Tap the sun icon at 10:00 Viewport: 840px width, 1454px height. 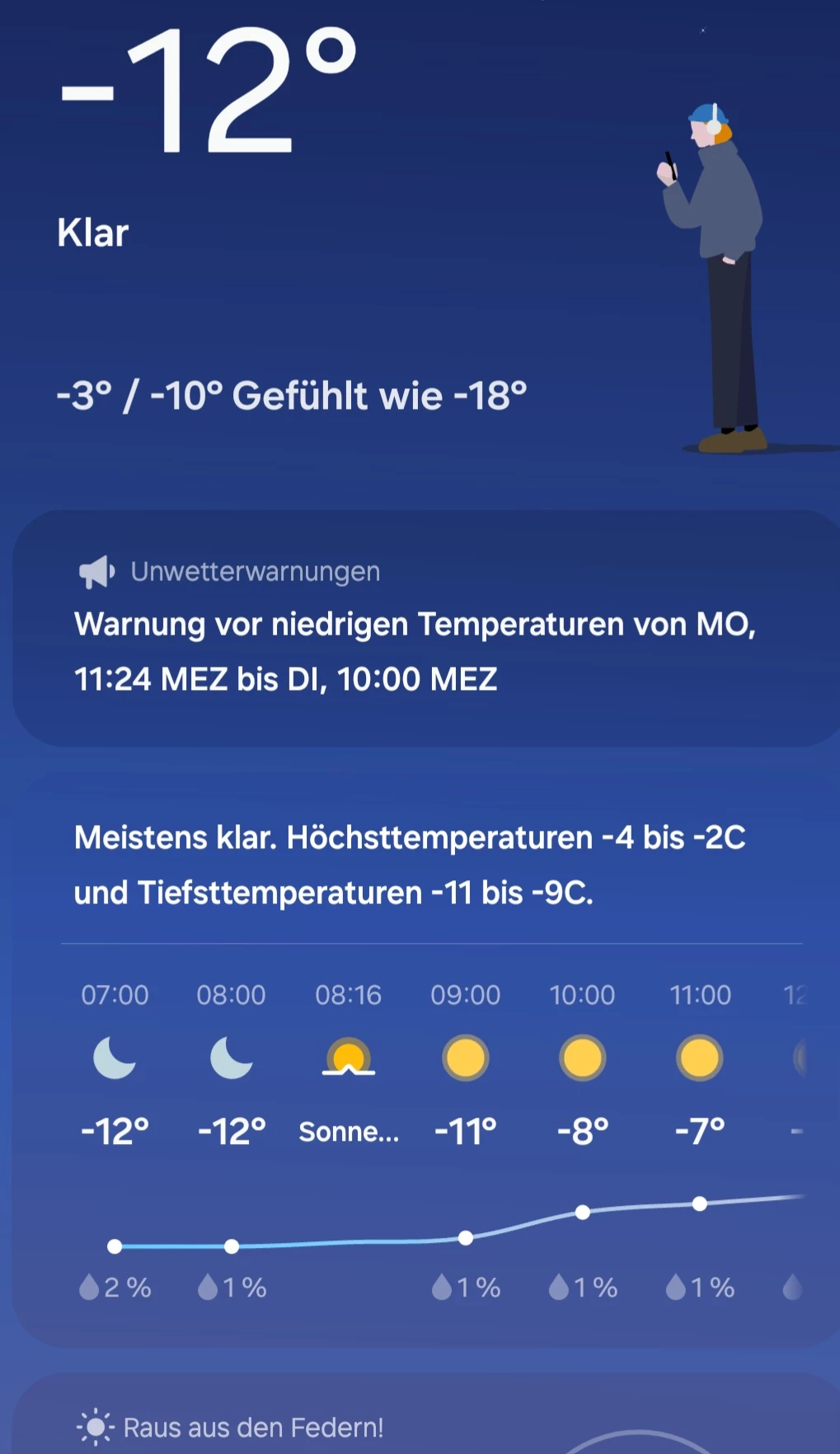(x=582, y=1060)
